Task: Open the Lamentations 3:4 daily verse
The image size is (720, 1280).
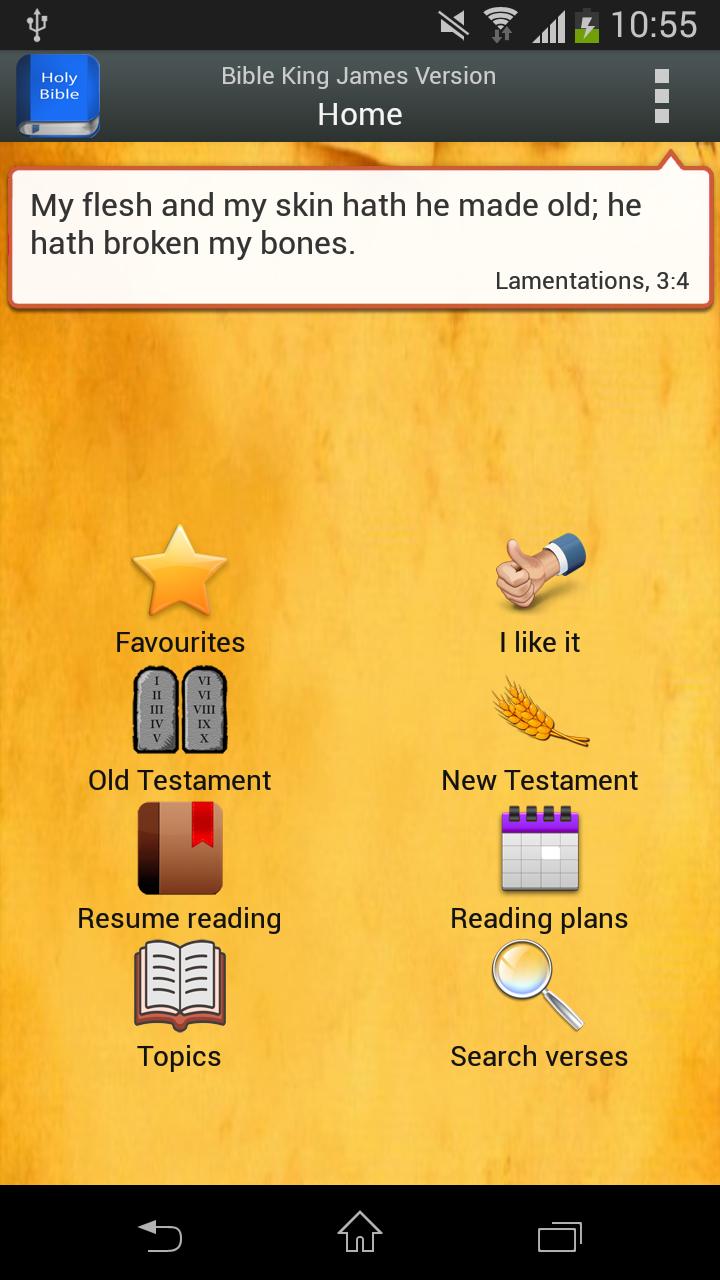Action: (360, 238)
